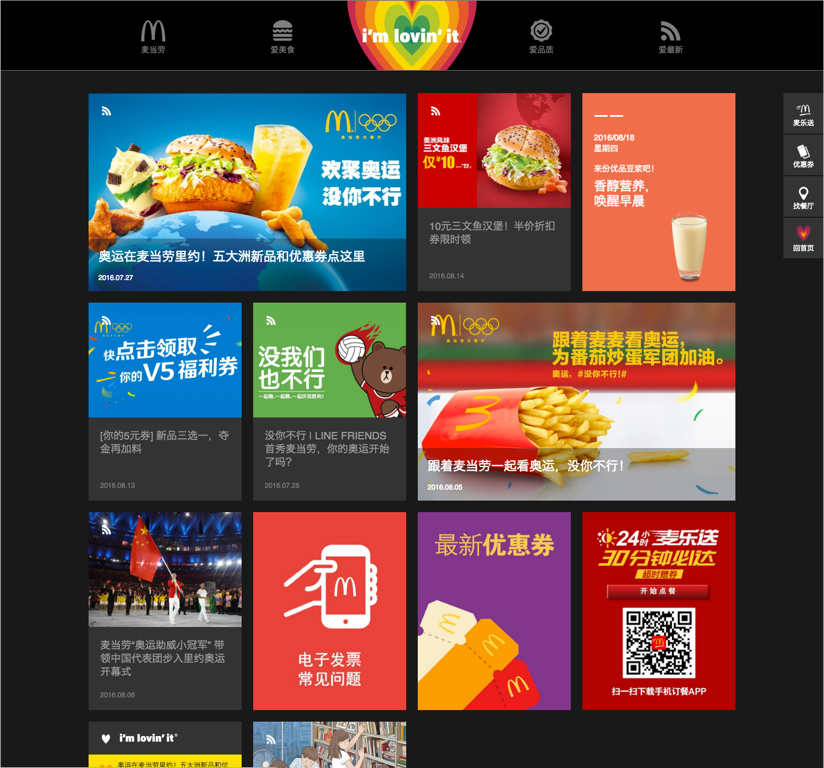Open the 麦当劳 navigation item
Image resolution: width=824 pixels, height=768 pixels.
(153, 36)
